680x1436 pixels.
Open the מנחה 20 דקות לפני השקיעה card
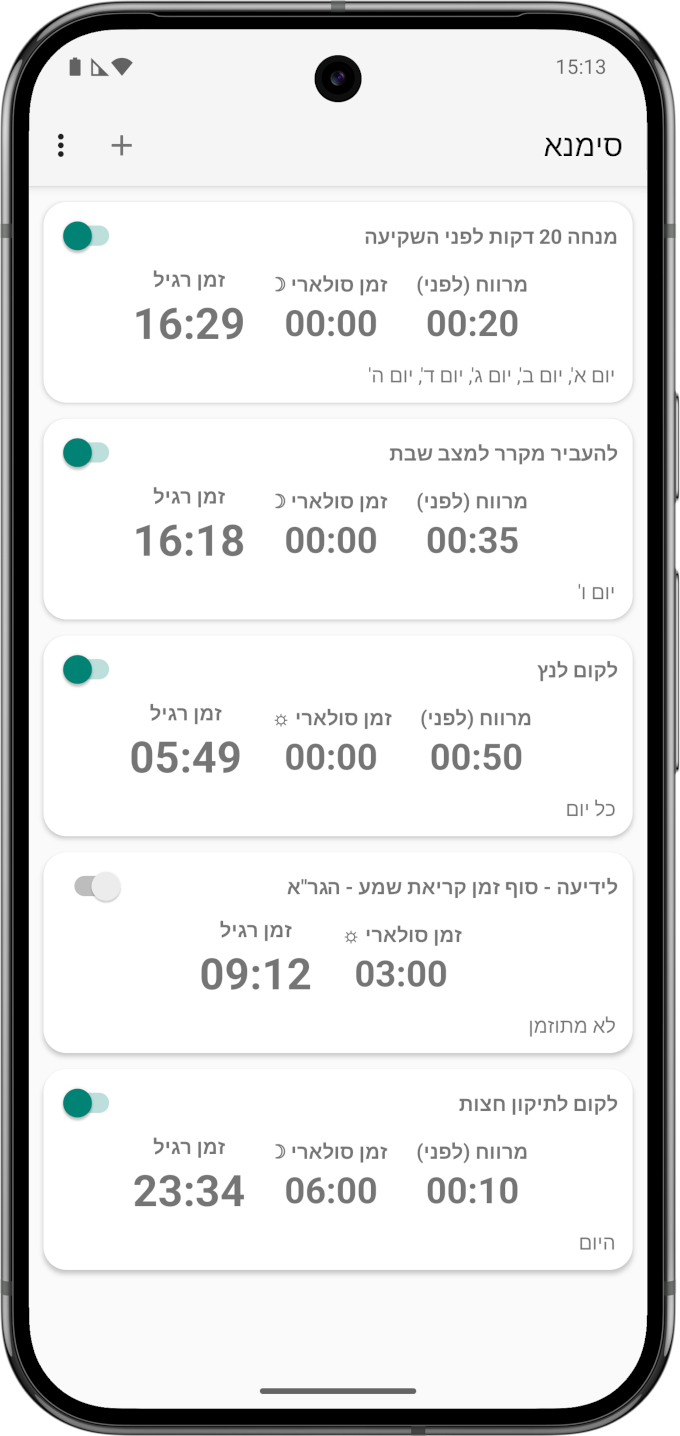[338, 320]
